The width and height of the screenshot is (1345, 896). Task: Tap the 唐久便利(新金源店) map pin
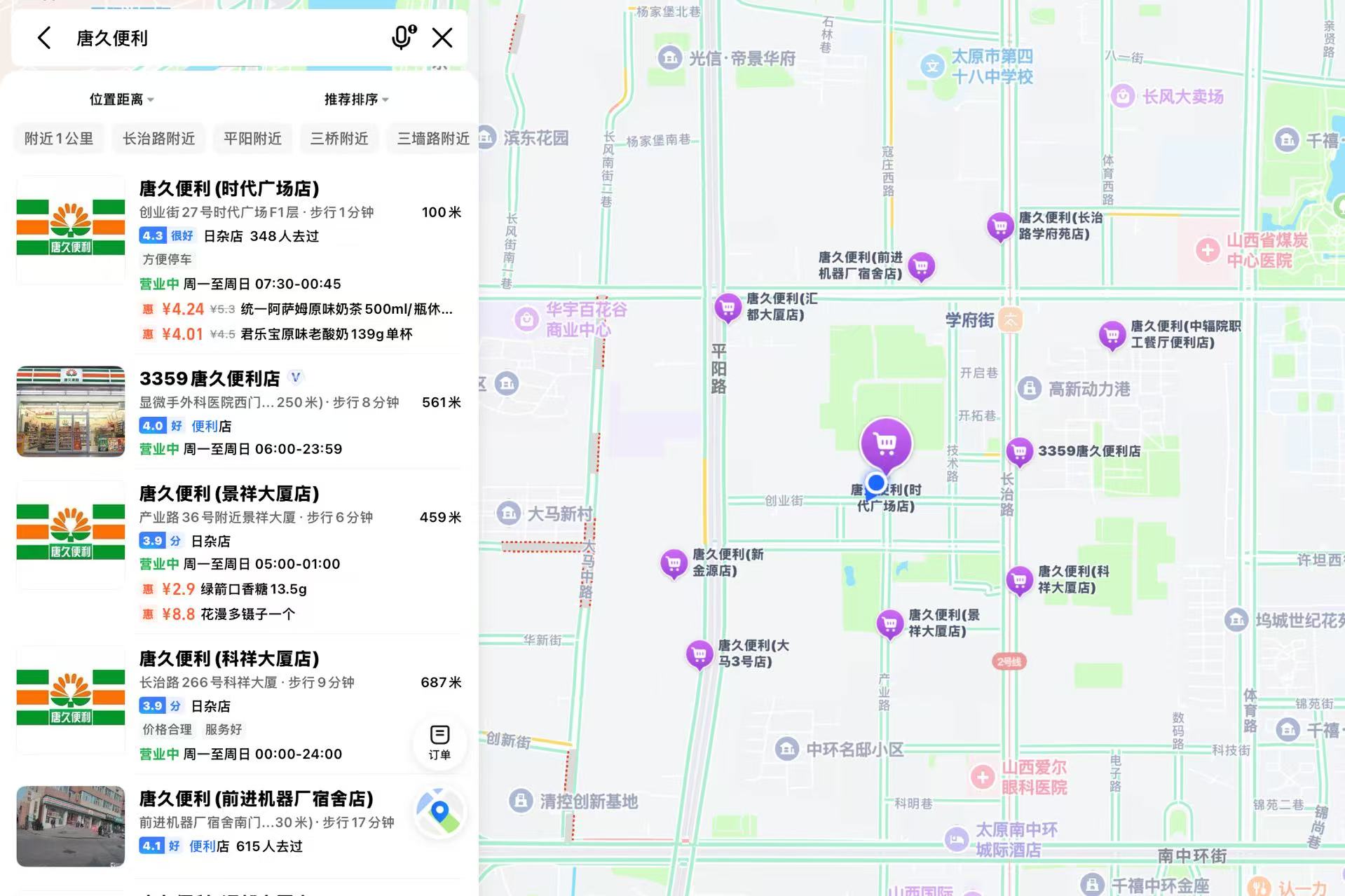674,563
